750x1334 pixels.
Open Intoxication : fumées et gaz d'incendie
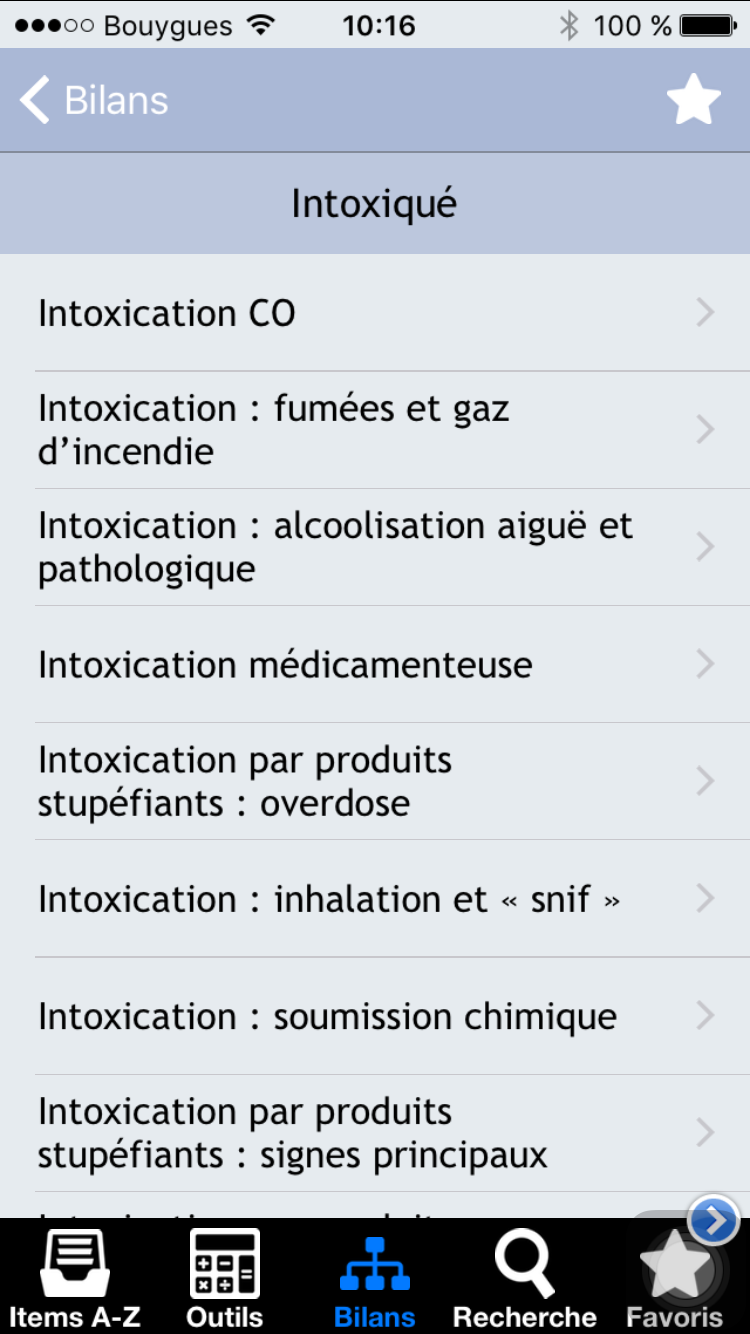pyautogui.click(x=375, y=430)
